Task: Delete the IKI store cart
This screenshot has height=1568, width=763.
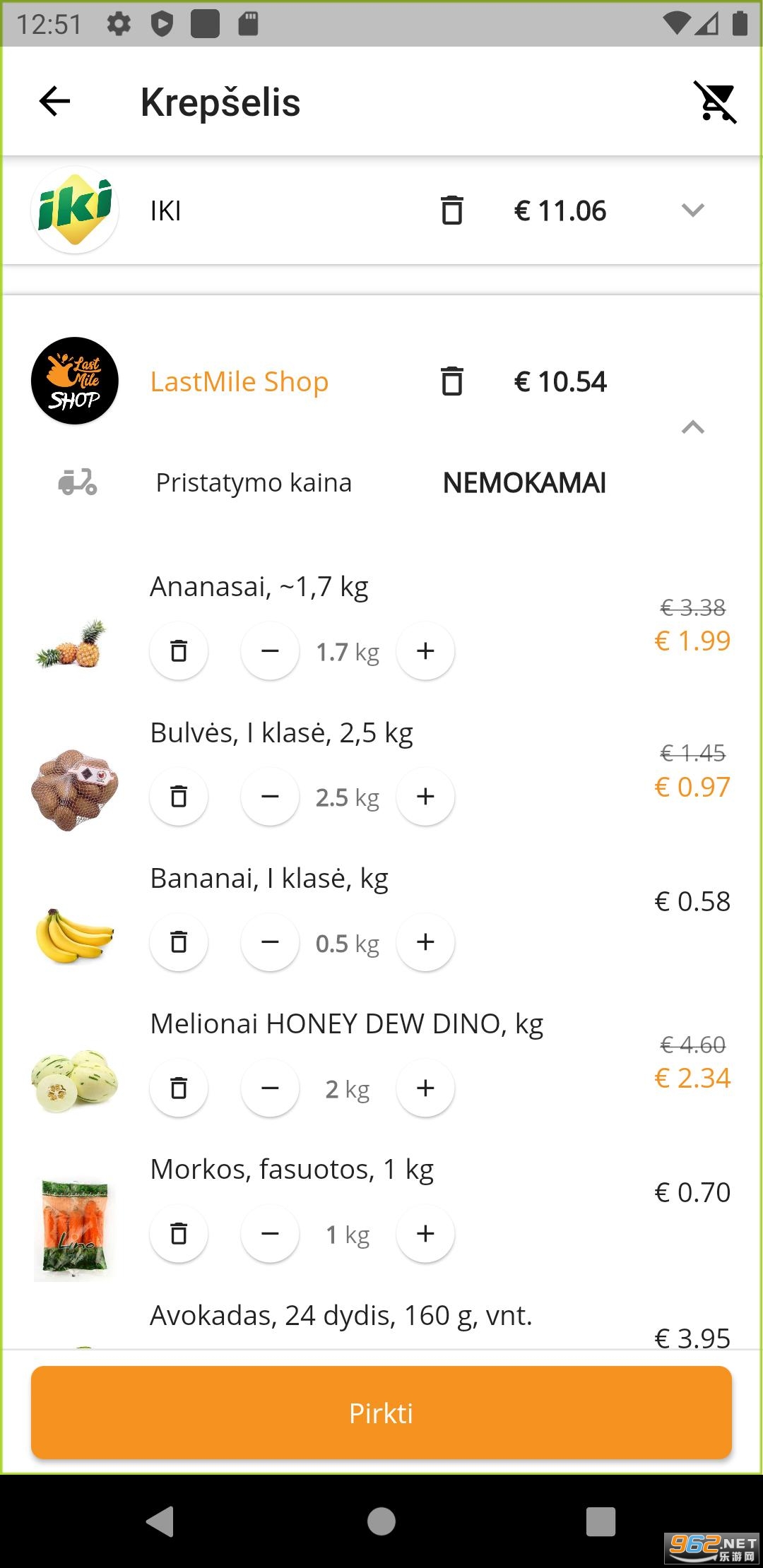Action: coord(451,210)
